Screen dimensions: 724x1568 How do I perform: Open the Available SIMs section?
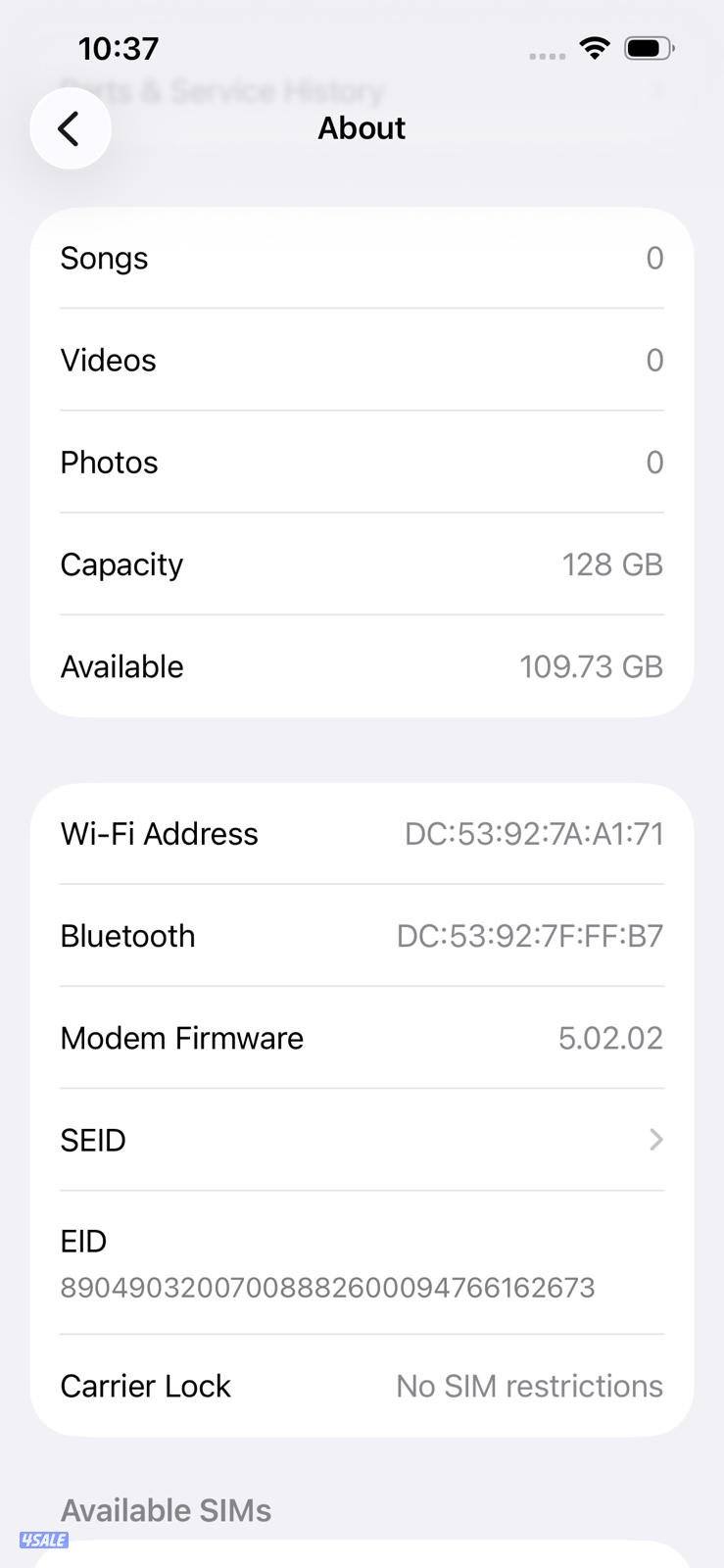pyautogui.click(x=166, y=1510)
